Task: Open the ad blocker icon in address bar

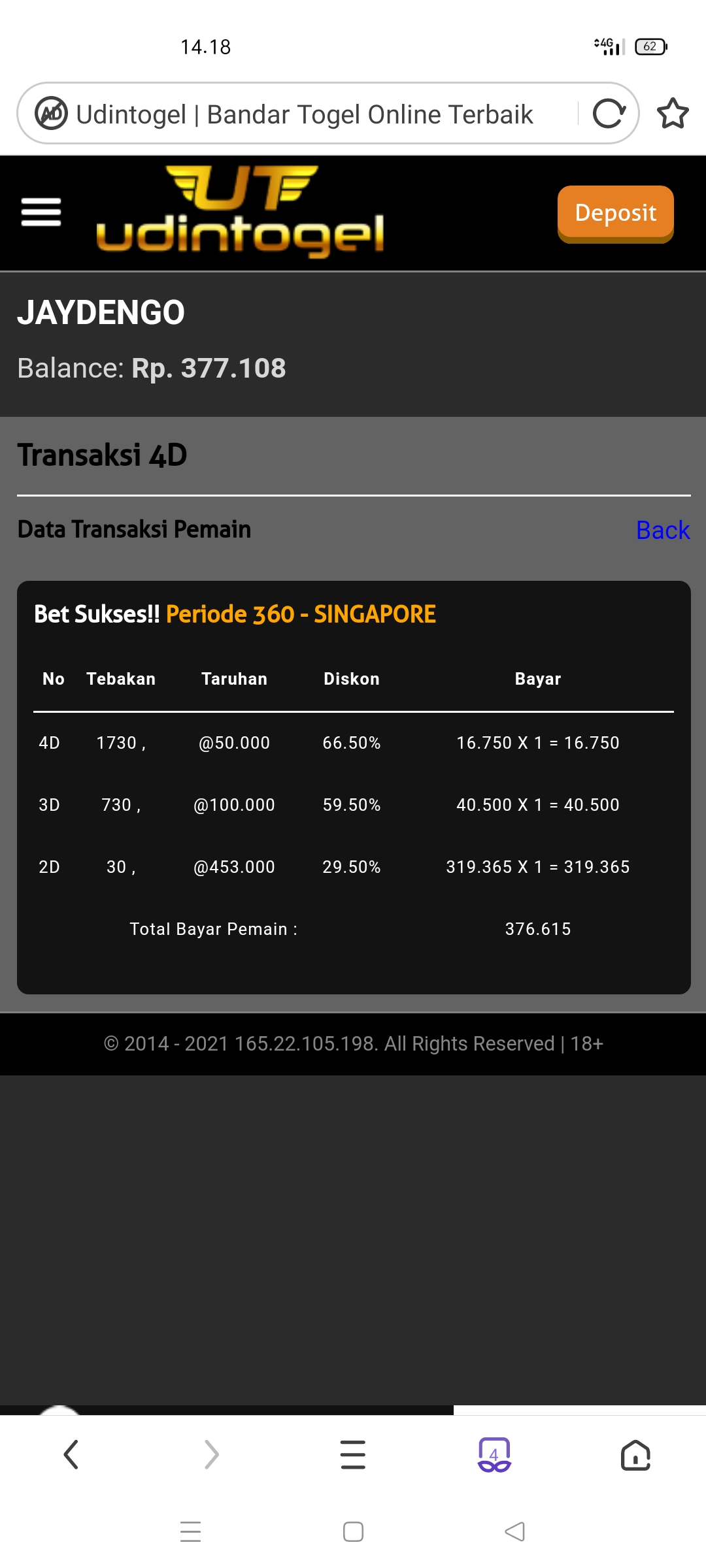Action: (51, 114)
